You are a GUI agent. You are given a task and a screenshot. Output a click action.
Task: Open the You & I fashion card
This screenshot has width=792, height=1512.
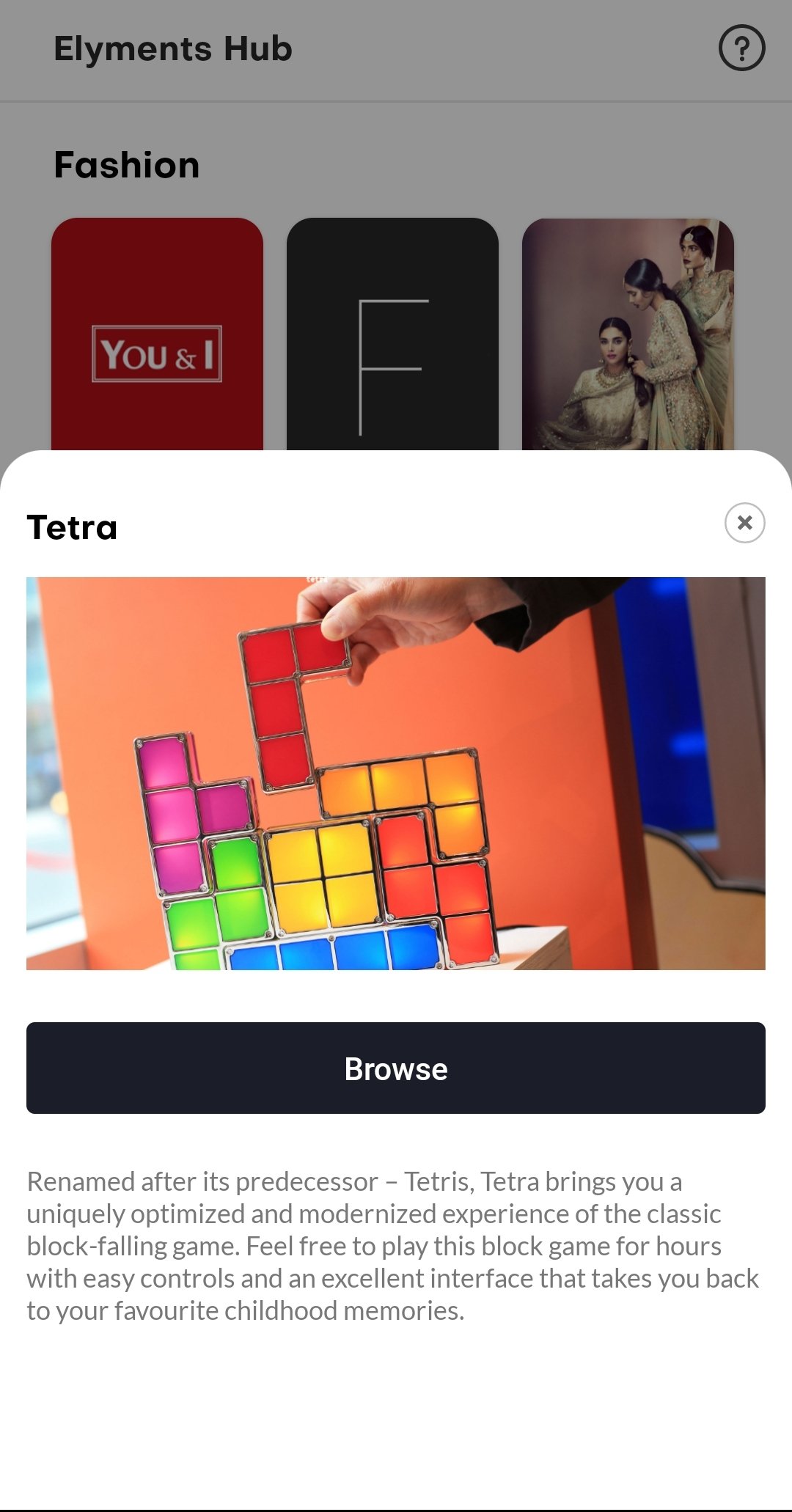[x=157, y=334]
